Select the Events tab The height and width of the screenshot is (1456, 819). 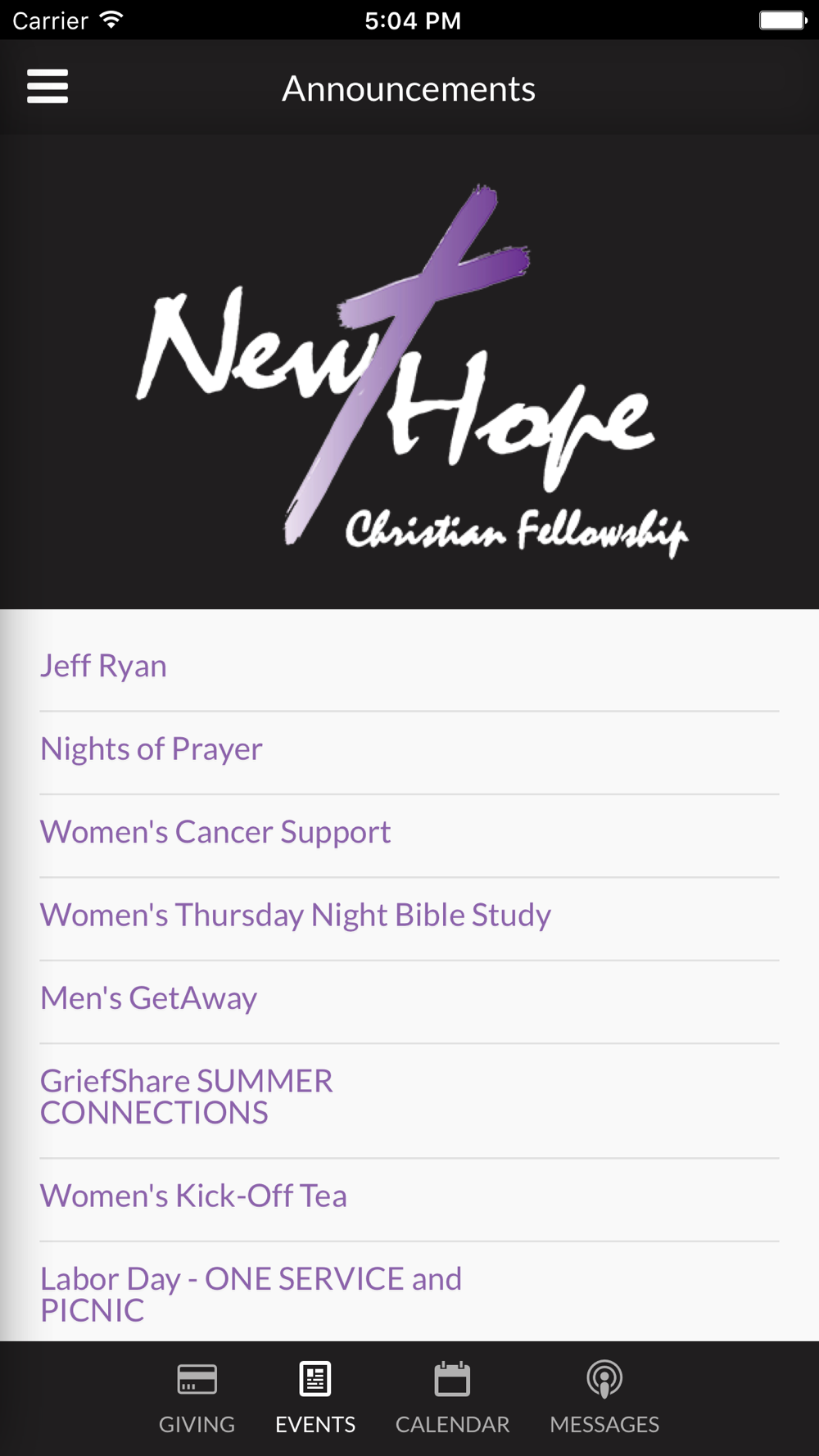pyautogui.click(x=315, y=1399)
